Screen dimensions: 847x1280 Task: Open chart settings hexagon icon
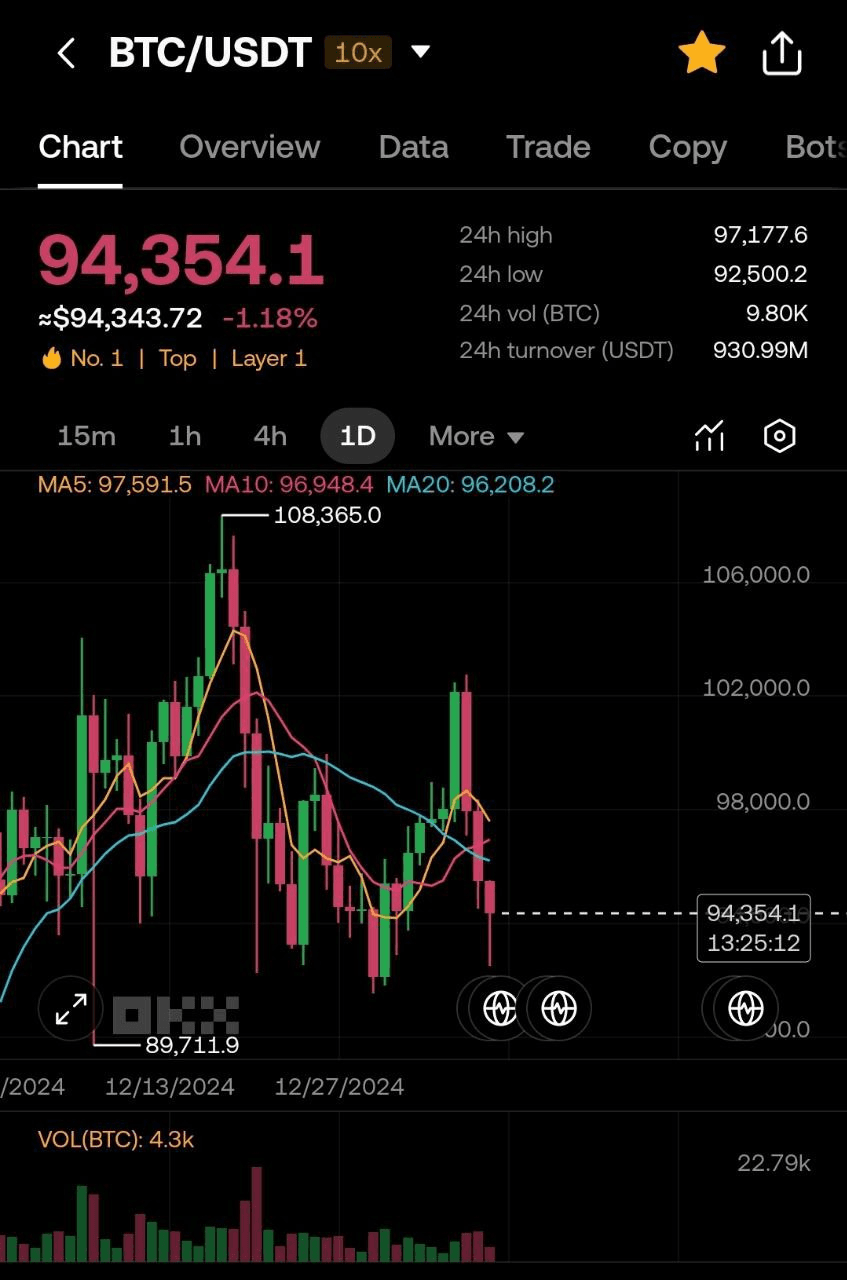point(779,436)
